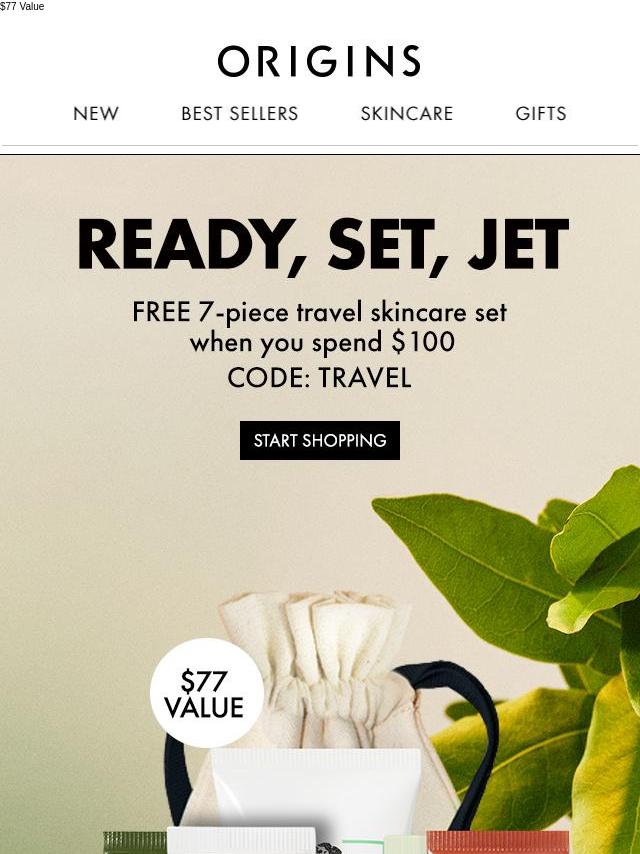The image size is (640, 854).
Task: Tap the START SHOPPING button
Action: [320, 441]
